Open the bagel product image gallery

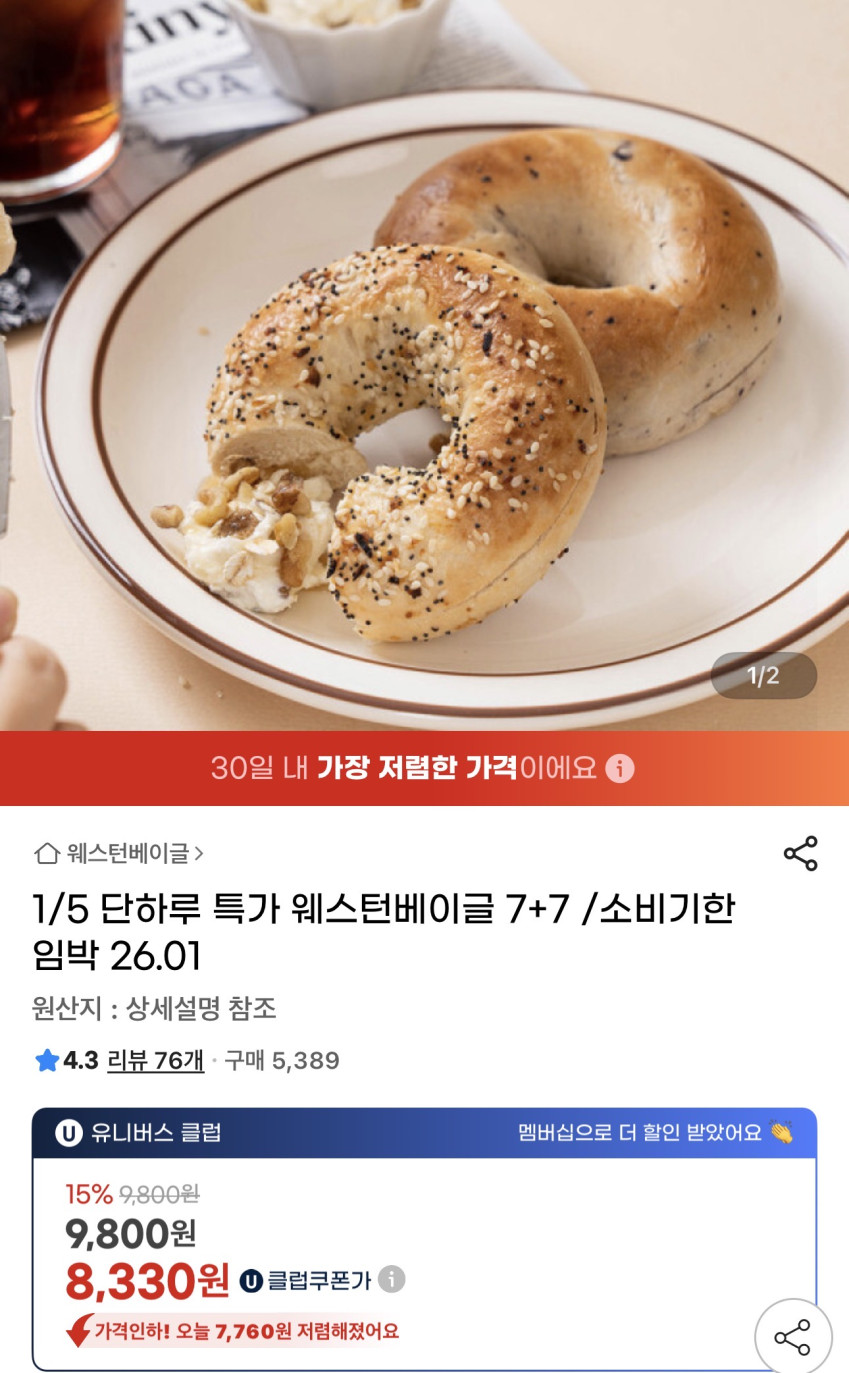(424, 380)
